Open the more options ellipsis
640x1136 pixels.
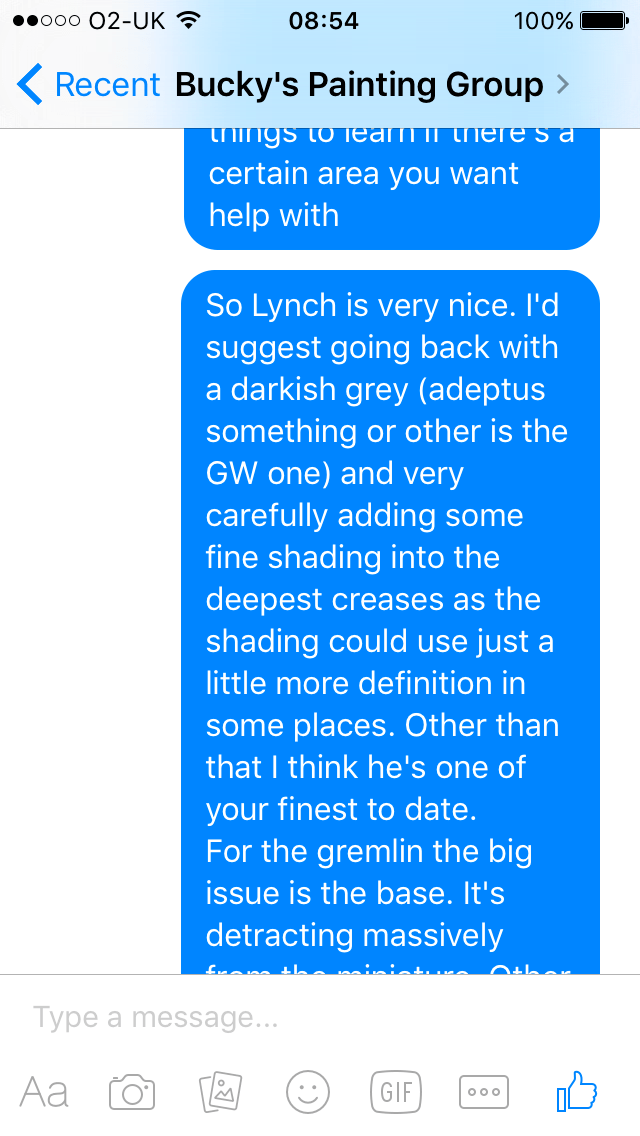[484, 1092]
